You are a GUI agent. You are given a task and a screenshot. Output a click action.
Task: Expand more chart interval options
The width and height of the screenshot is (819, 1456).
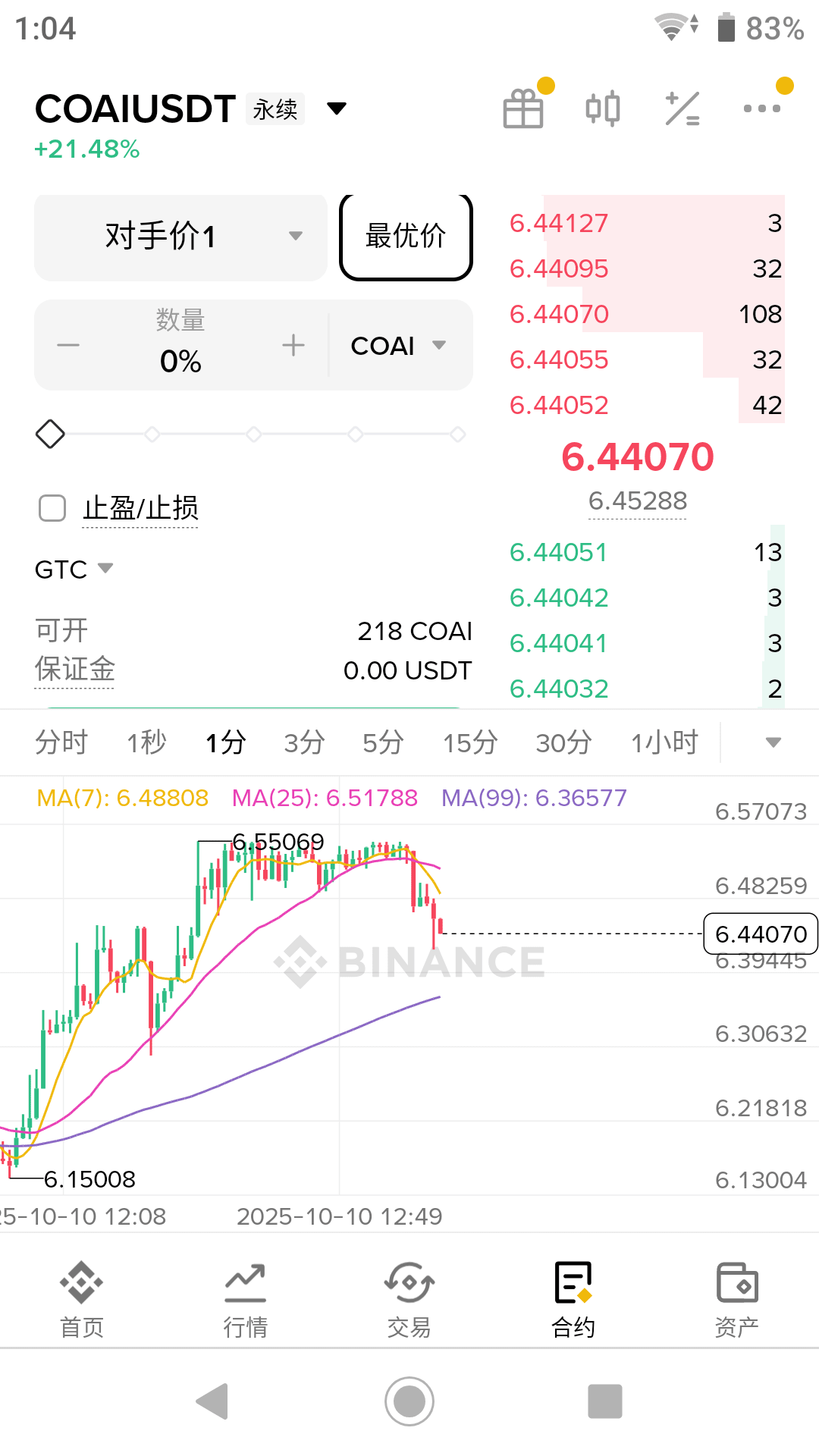pos(773,742)
